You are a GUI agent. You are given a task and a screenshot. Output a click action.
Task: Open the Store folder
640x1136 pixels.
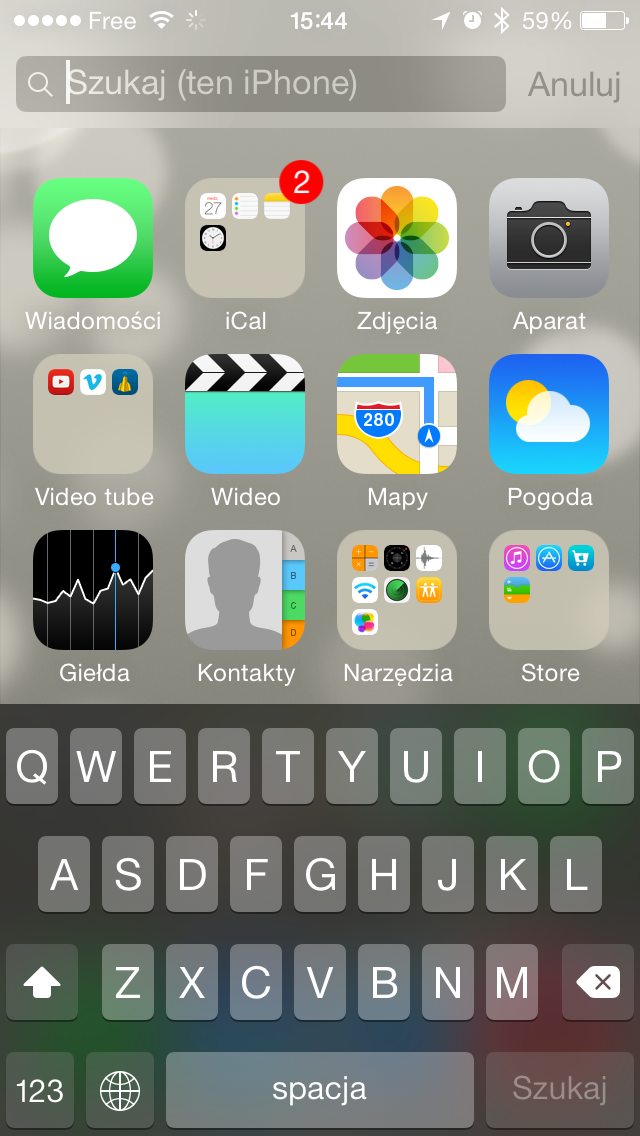click(x=549, y=590)
